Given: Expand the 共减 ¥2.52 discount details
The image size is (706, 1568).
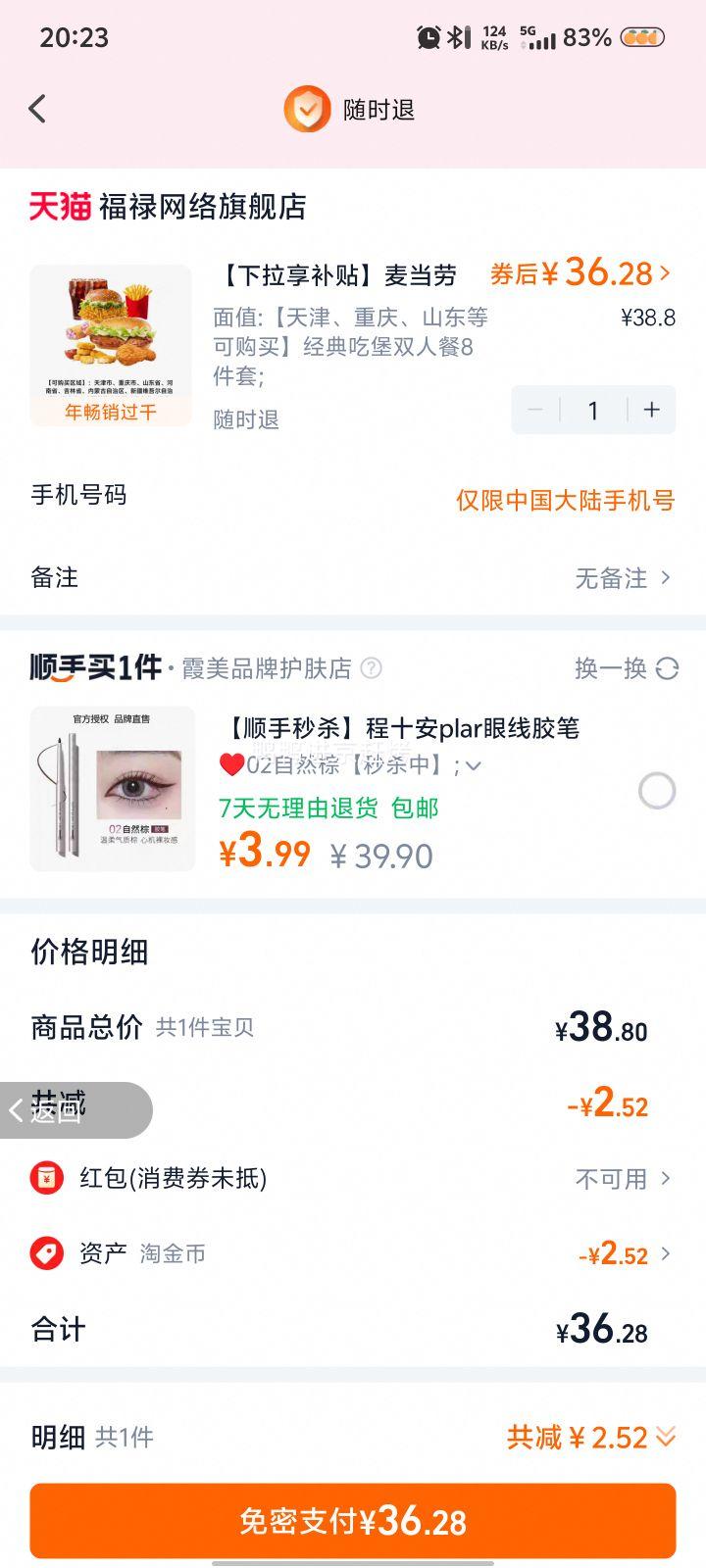Looking at the screenshot, I should click(x=590, y=1438).
